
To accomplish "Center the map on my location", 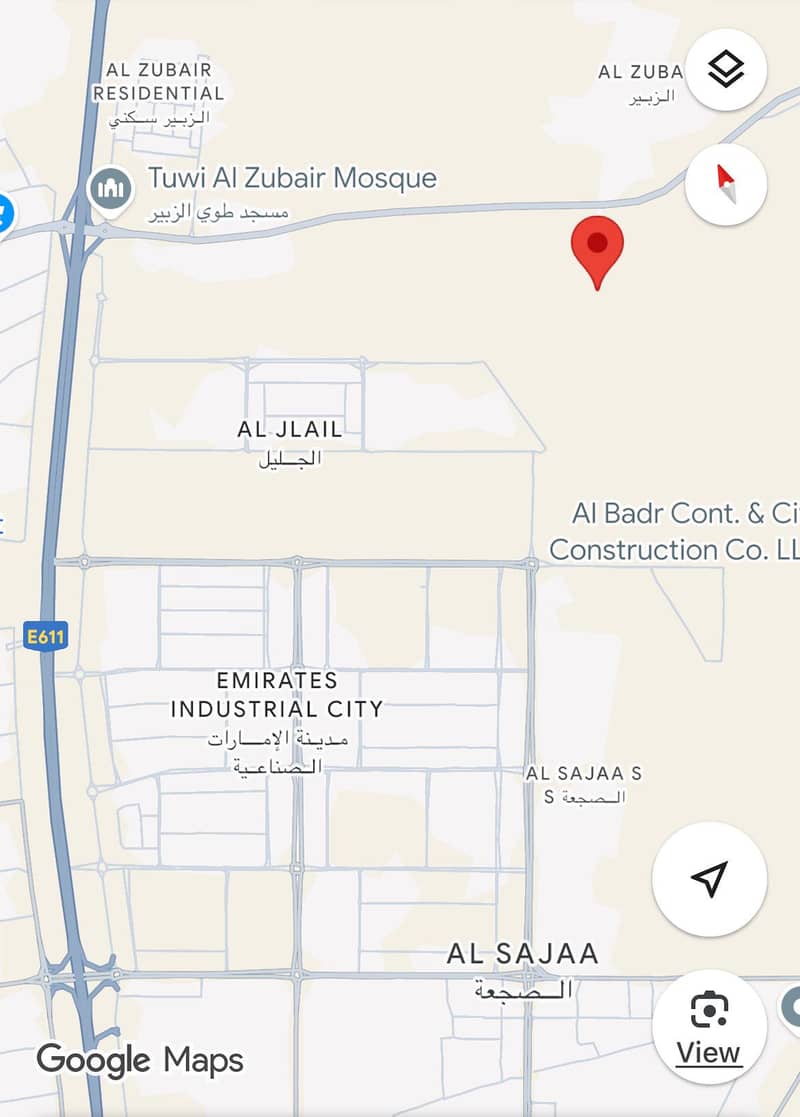I will [x=709, y=879].
